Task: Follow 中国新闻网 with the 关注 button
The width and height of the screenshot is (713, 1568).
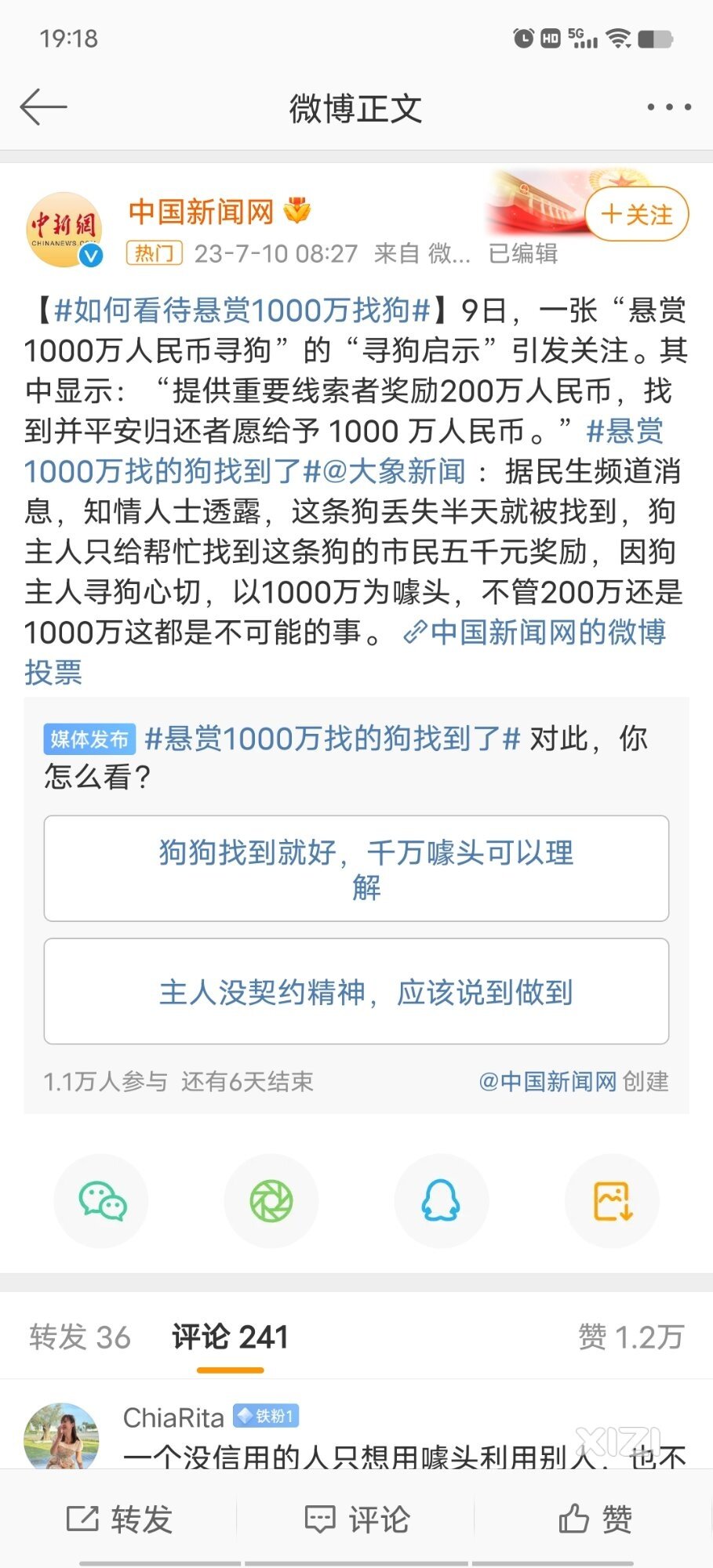Action: point(637,214)
